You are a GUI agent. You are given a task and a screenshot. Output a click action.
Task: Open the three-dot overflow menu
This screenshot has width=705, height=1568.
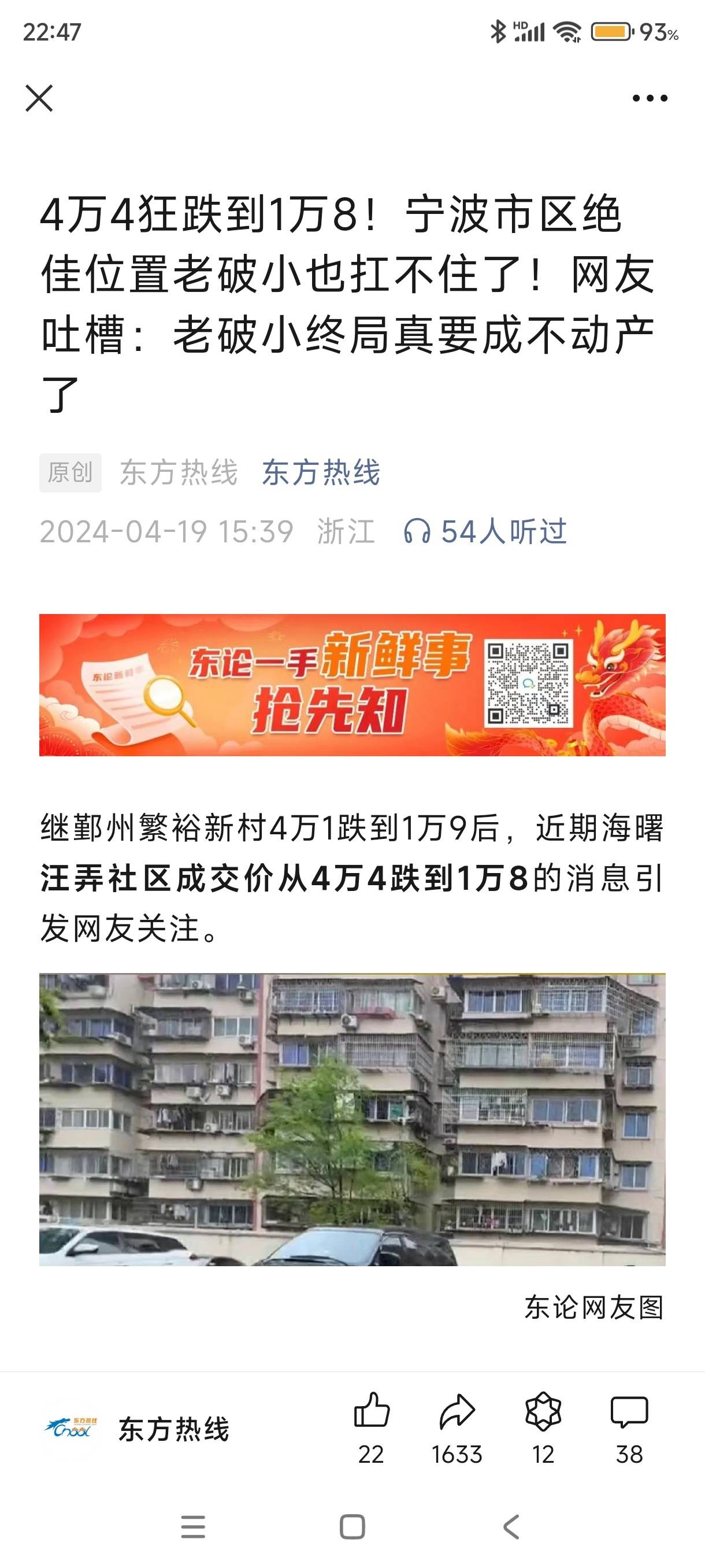point(649,99)
